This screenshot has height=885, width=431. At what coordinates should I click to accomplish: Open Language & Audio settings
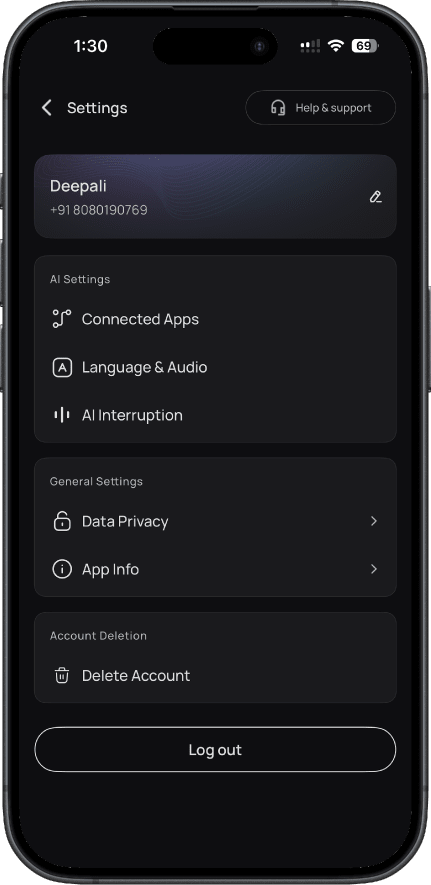[x=215, y=367]
